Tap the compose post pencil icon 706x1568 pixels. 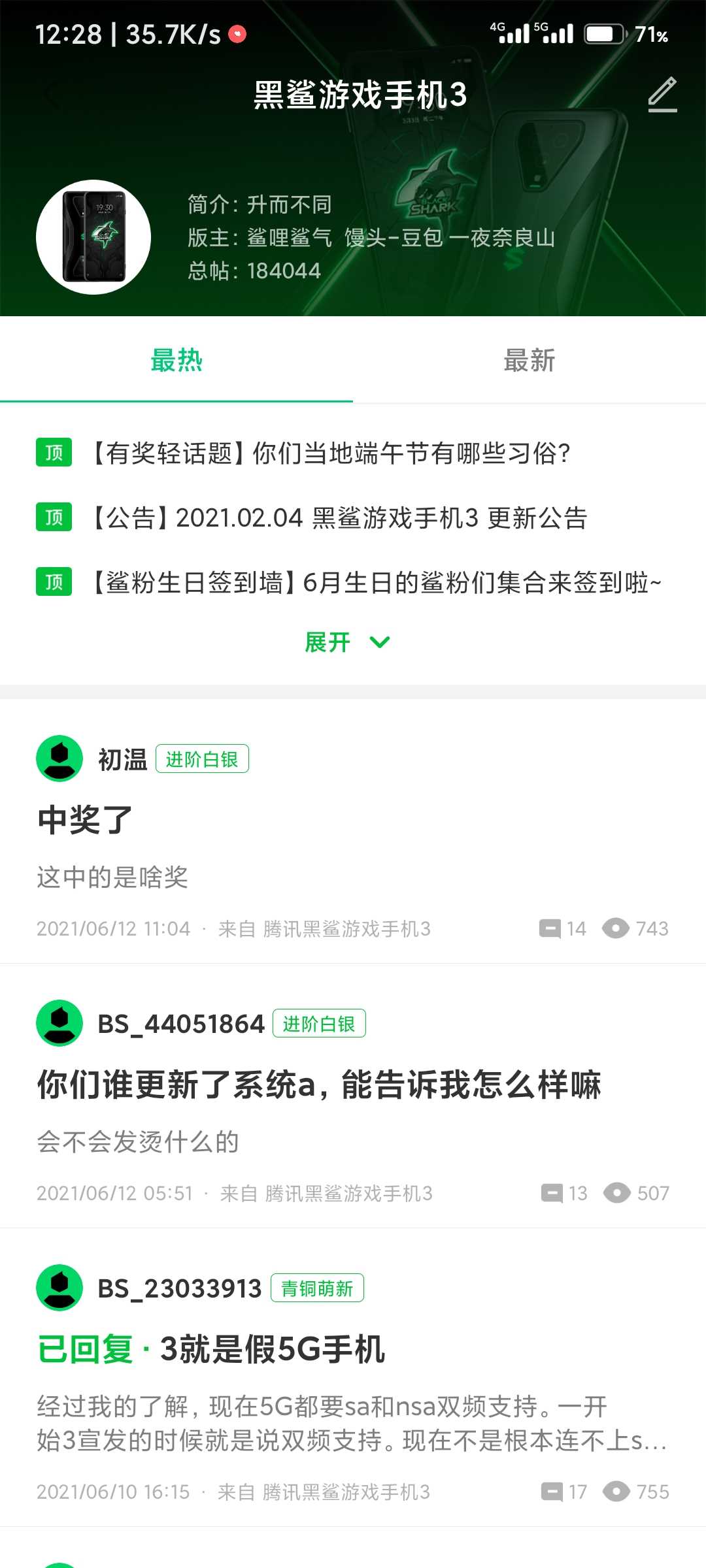click(x=662, y=95)
